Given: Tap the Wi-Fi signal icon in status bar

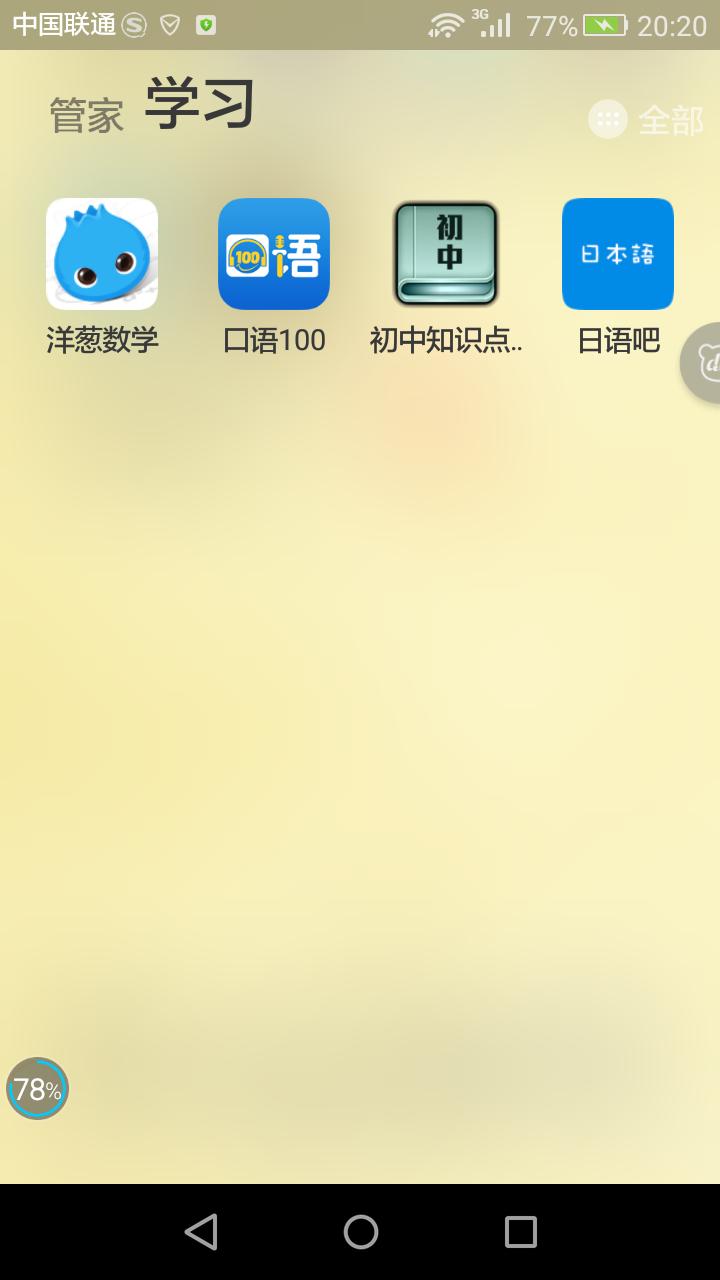Looking at the screenshot, I should pos(447,22).
